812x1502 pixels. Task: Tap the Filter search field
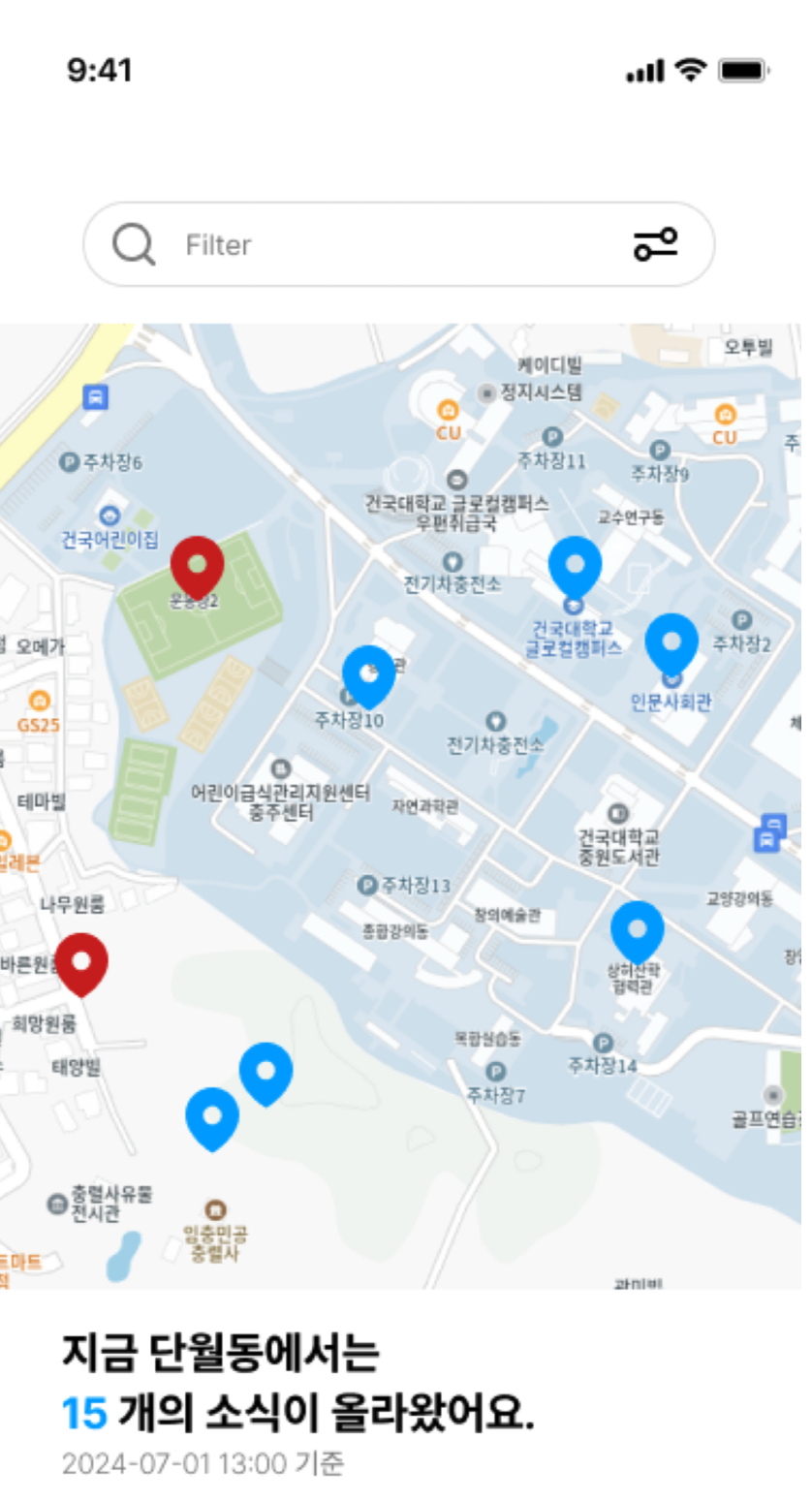tap(388, 245)
